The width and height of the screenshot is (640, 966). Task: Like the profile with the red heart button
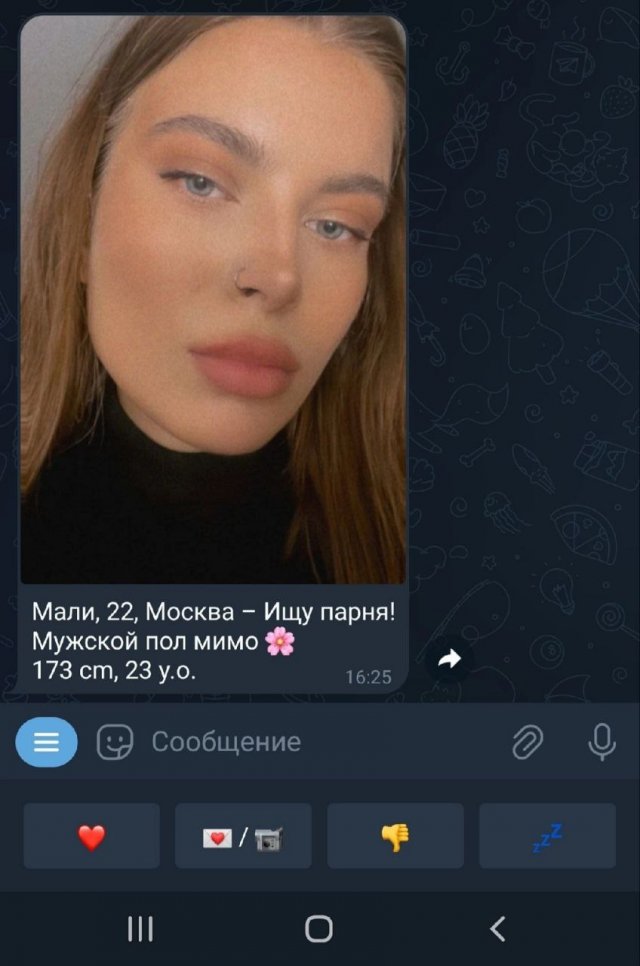(91, 836)
